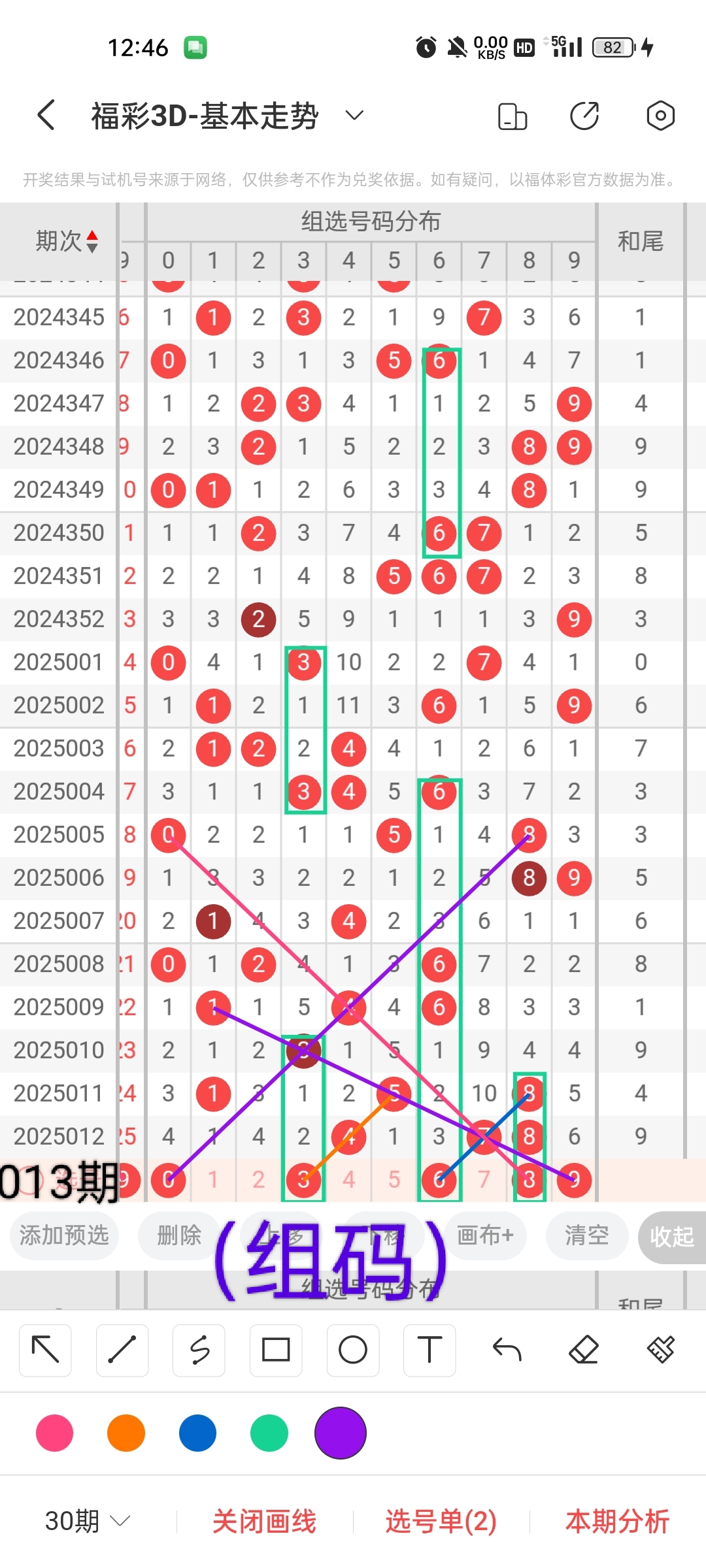Open the hexagon settings icon
Image resolution: width=706 pixels, height=1568 pixels.
click(660, 116)
